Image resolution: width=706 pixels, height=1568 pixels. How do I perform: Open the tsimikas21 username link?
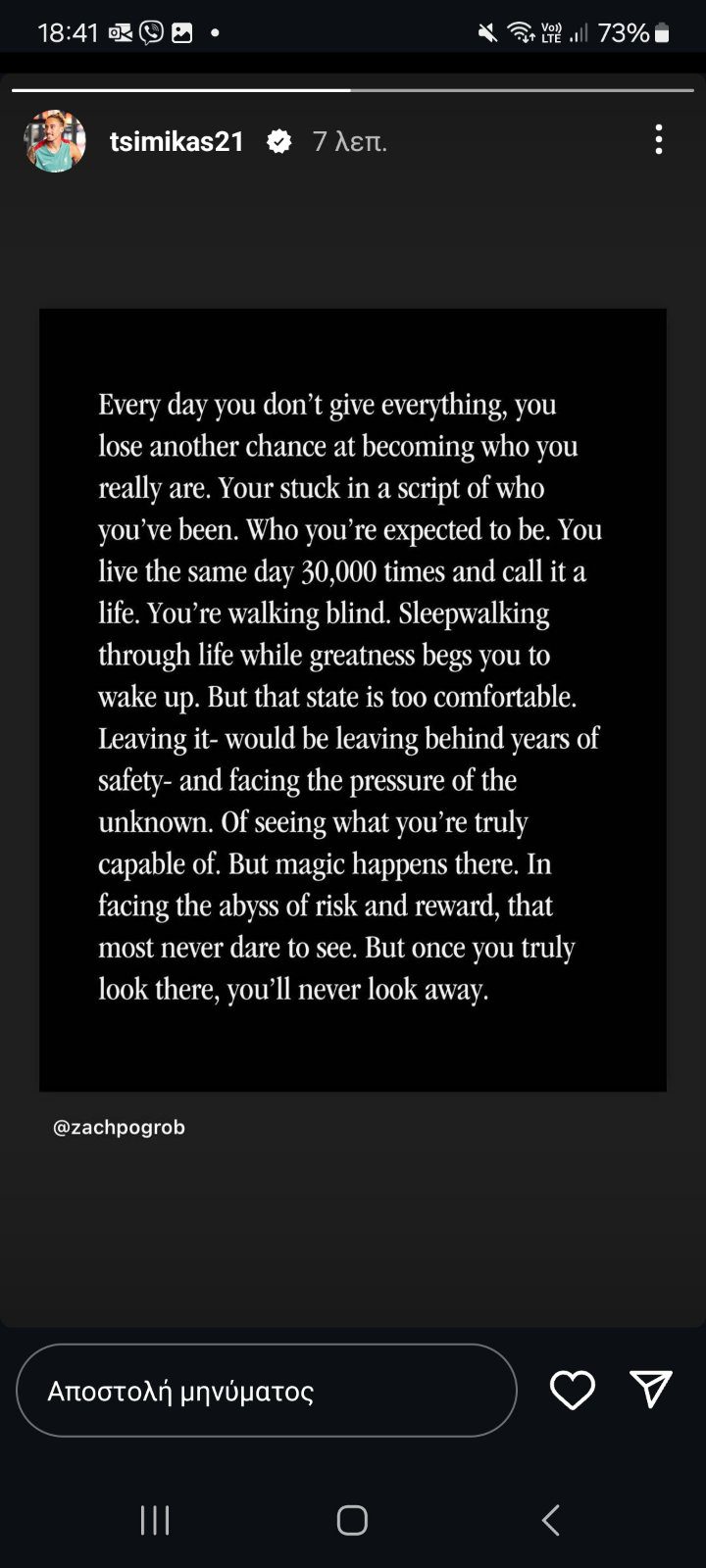[176, 142]
